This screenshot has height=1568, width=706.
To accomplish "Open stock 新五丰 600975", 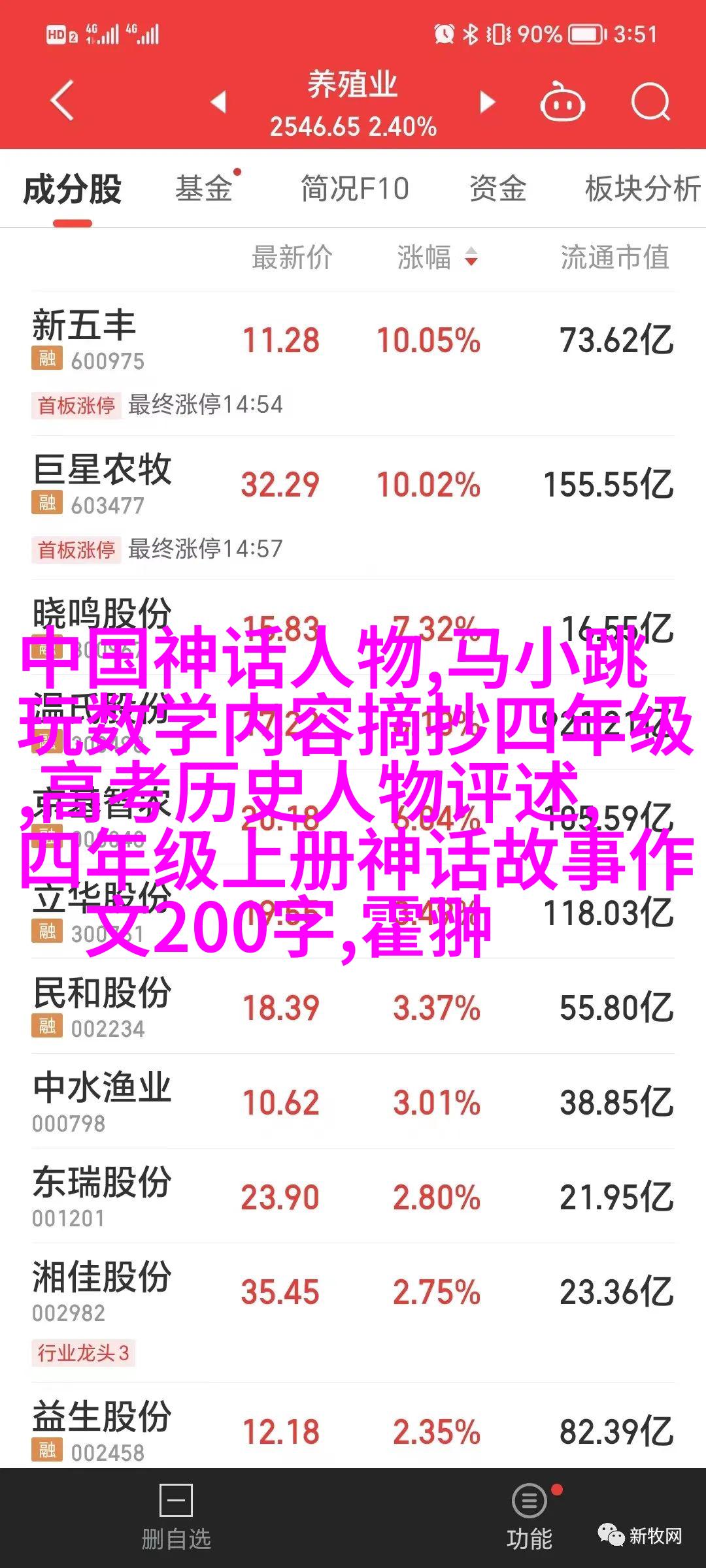I will [x=353, y=364].
